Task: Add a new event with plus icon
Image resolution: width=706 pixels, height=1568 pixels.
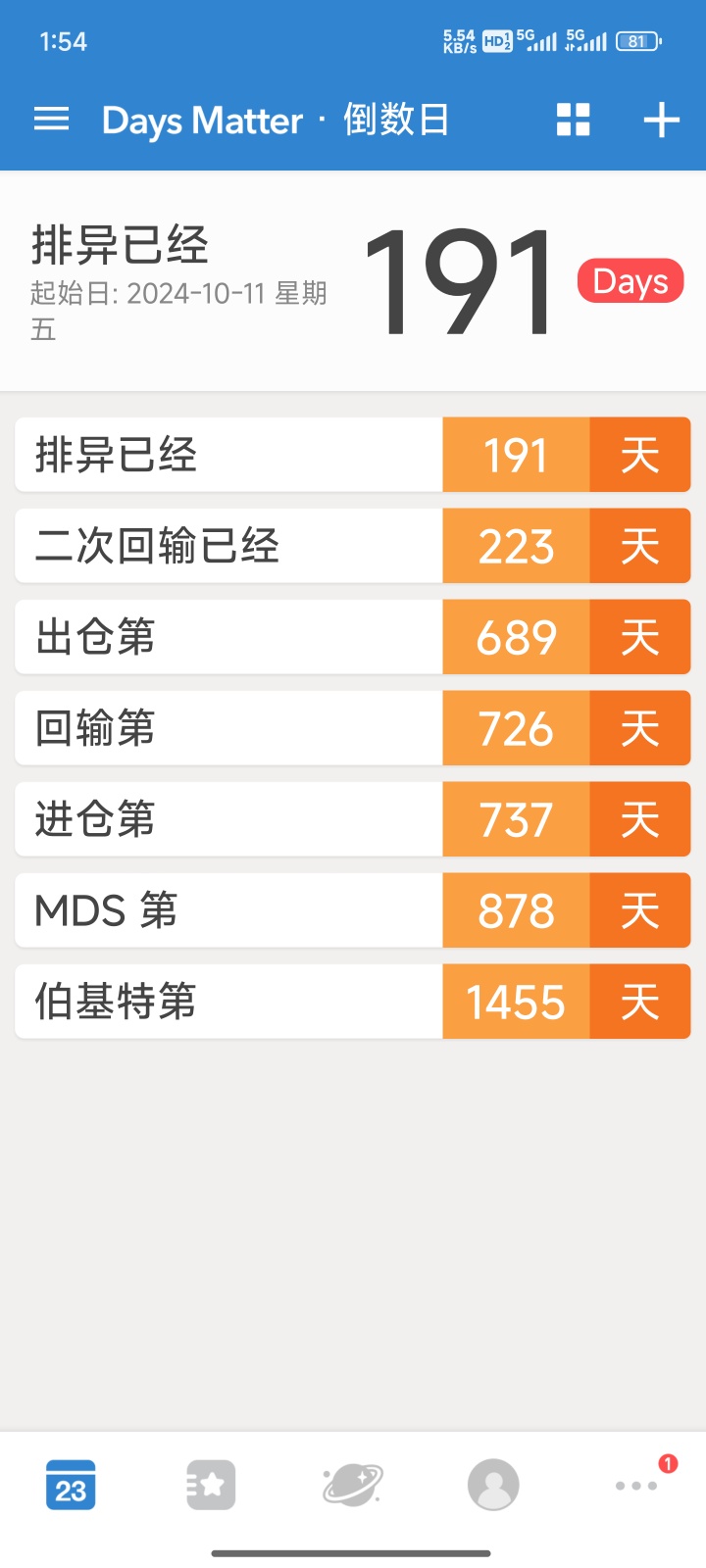Action: (x=662, y=120)
